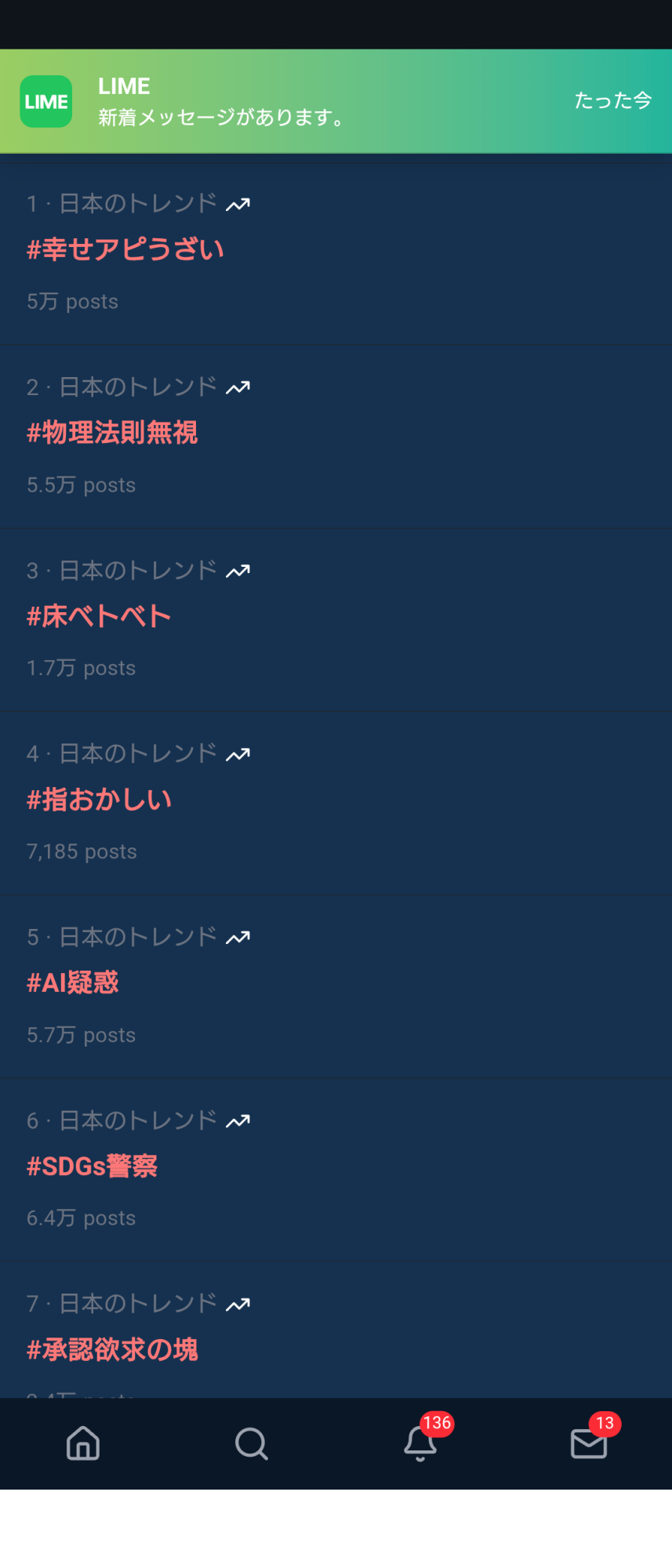Open trend #幸せアピうざい
672x1568 pixels.
pyautogui.click(x=336, y=252)
